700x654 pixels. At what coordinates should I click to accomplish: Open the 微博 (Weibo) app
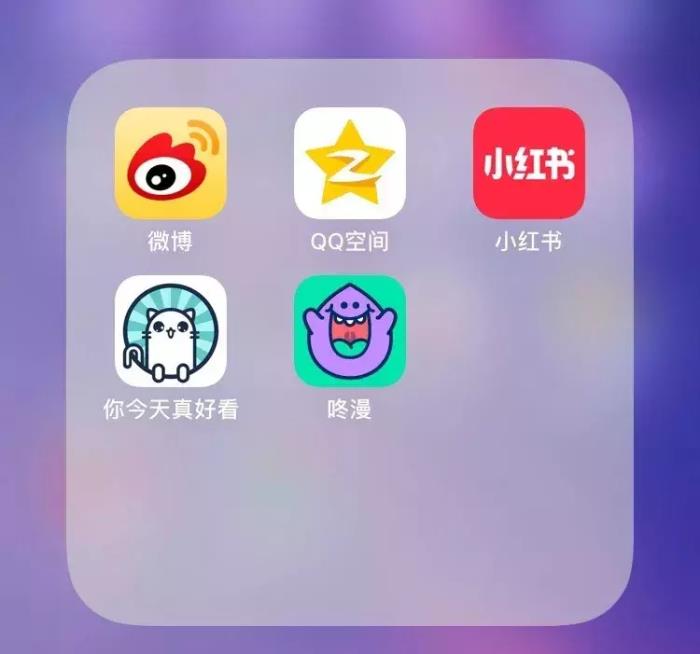click(170, 163)
